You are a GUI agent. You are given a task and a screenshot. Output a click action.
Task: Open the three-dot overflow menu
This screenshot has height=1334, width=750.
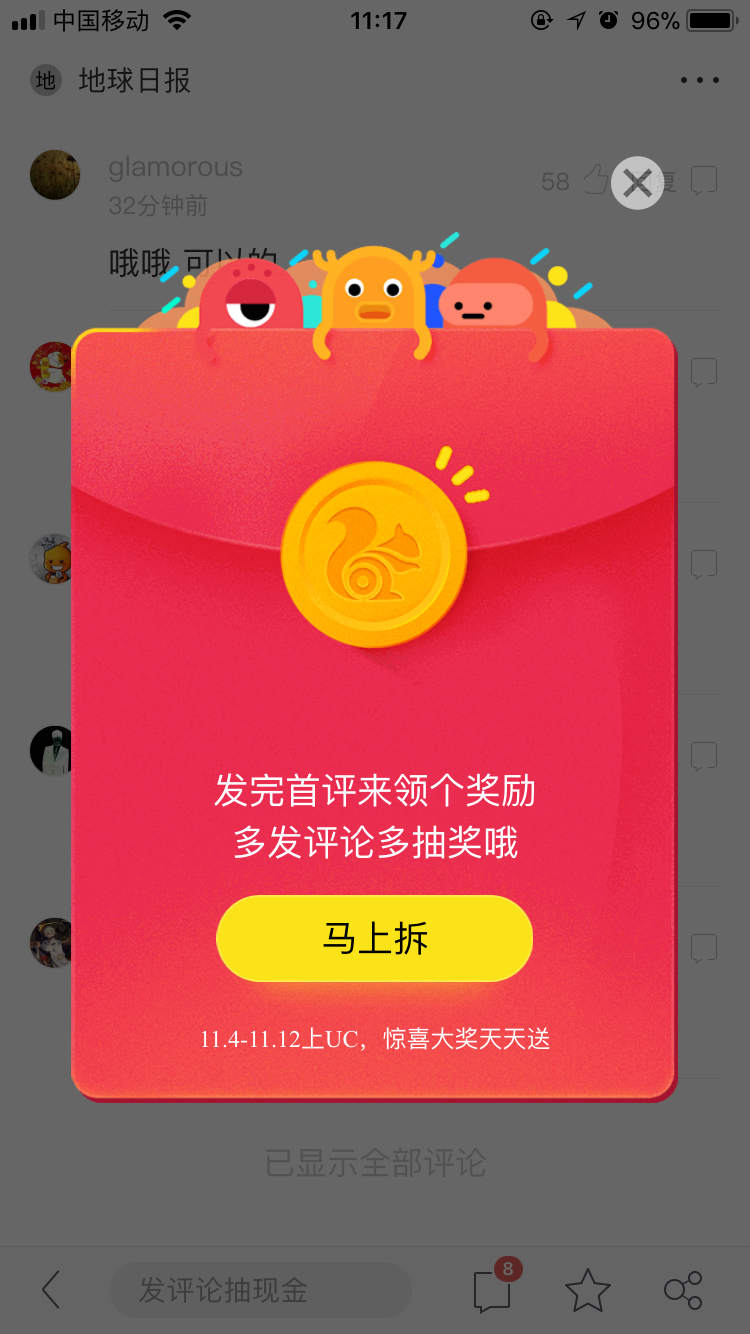(x=699, y=81)
